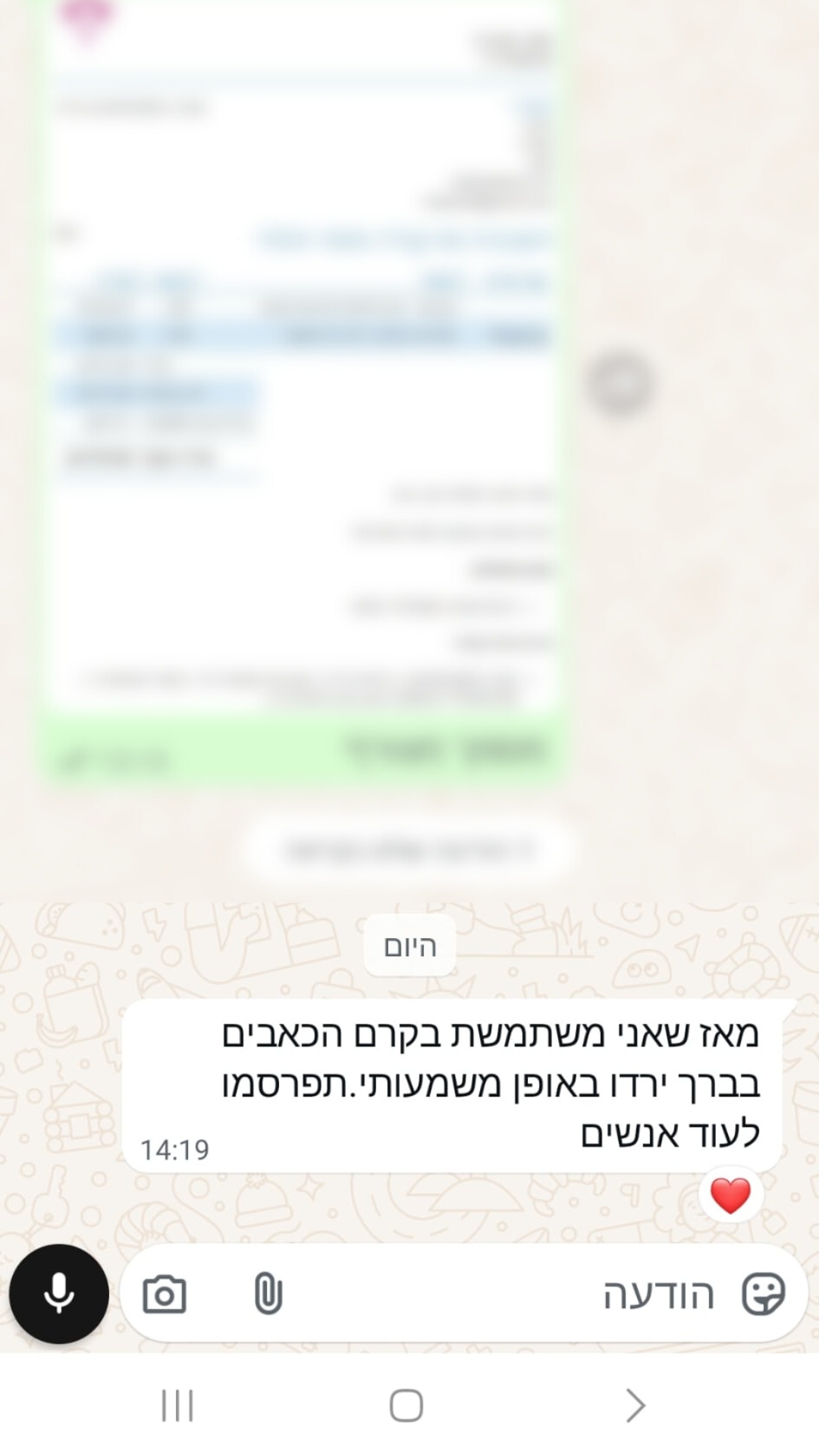
Task: Forward the blurred image using the side arrow
Action: (620, 384)
